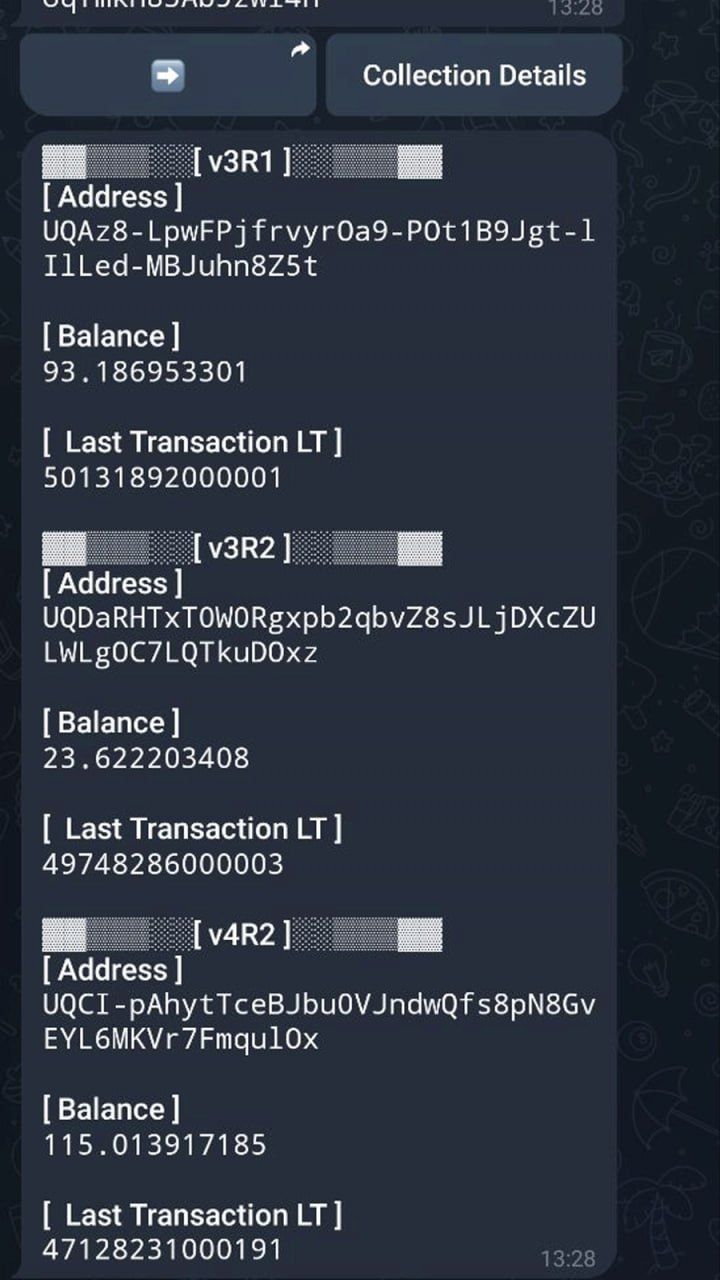Viewport: 720px width, 1280px height.
Task: Tap the [ Address ] label under v3R1
Action: pos(112,197)
